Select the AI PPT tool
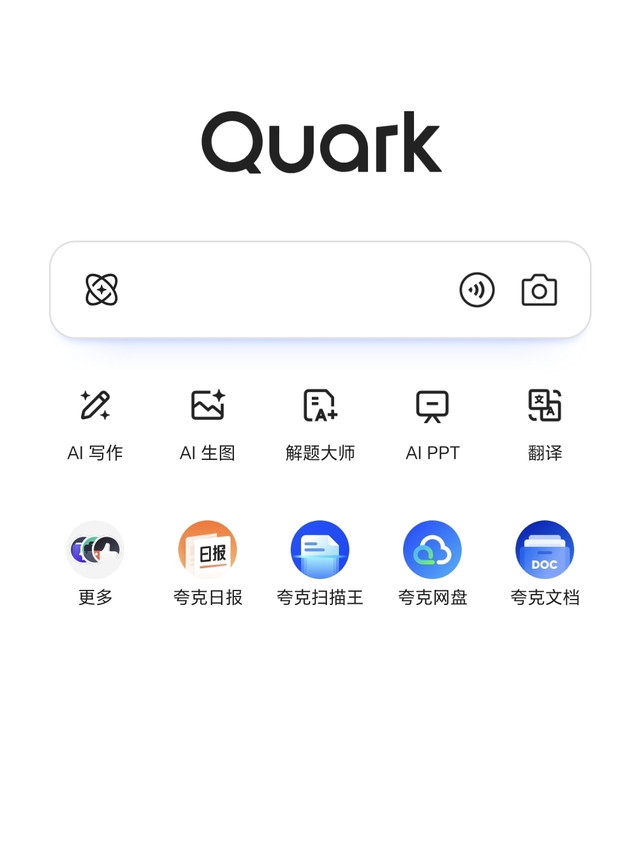Screen dimensions: 640x854 (x=432, y=425)
